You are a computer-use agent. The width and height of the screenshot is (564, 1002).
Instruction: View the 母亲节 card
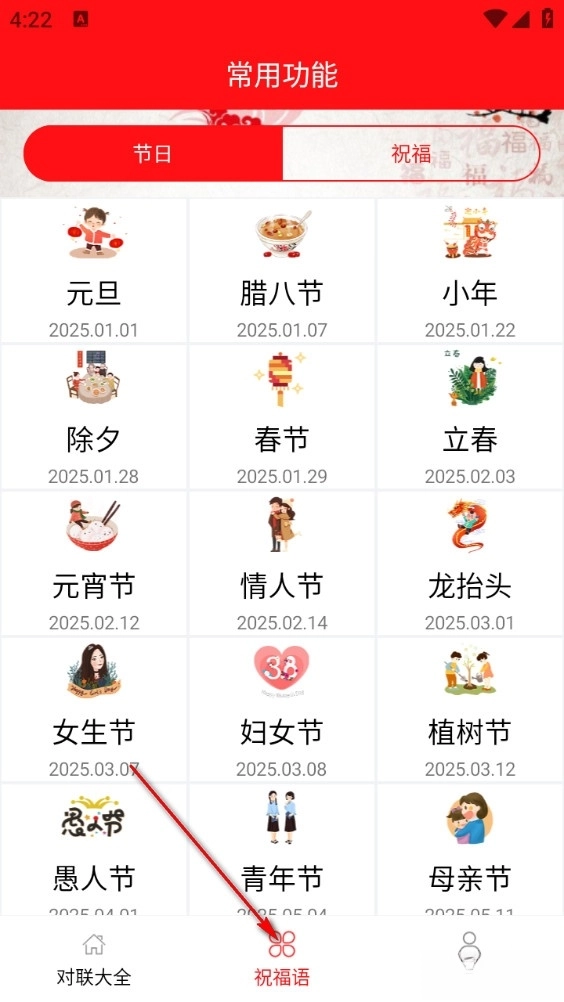click(x=469, y=850)
